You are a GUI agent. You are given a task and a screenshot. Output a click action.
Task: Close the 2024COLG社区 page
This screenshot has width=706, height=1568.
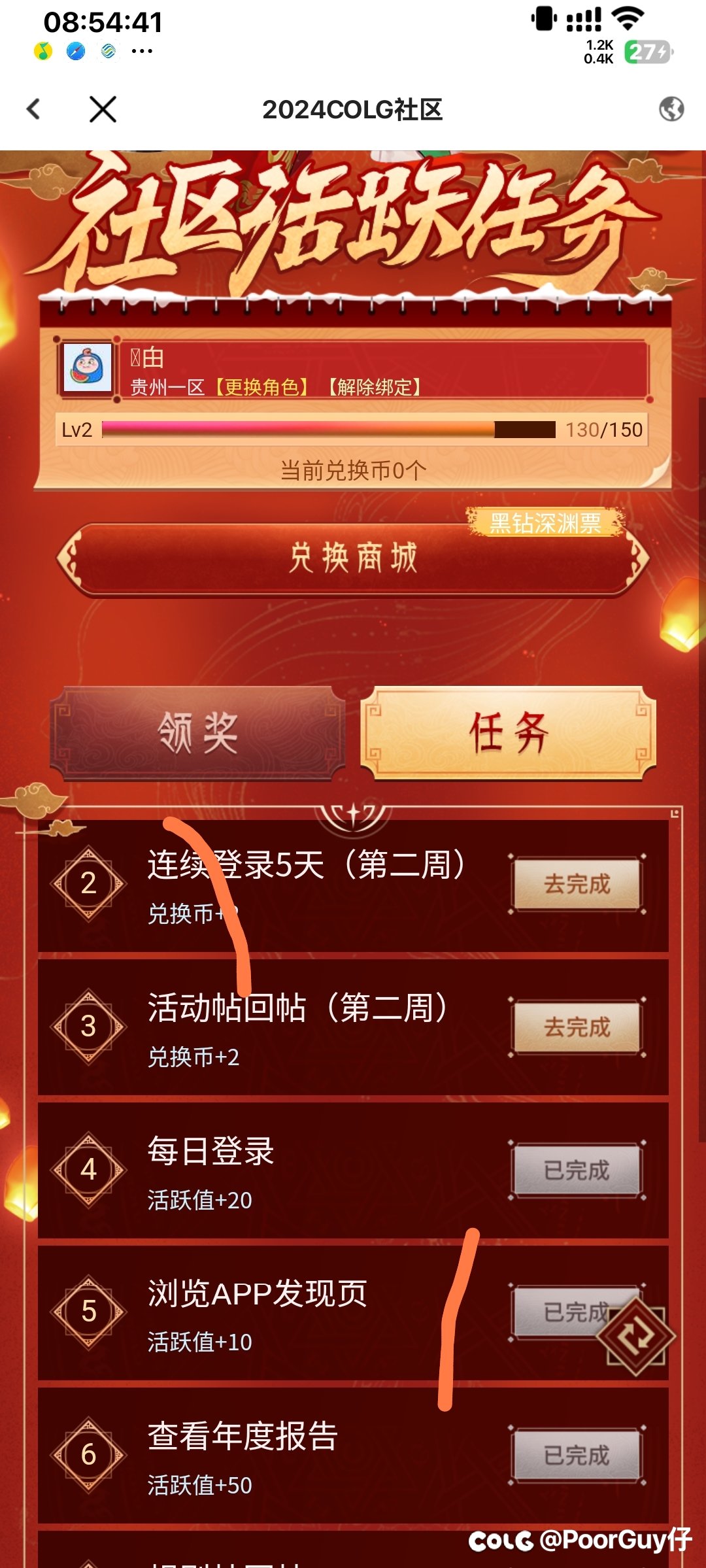point(103,109)
